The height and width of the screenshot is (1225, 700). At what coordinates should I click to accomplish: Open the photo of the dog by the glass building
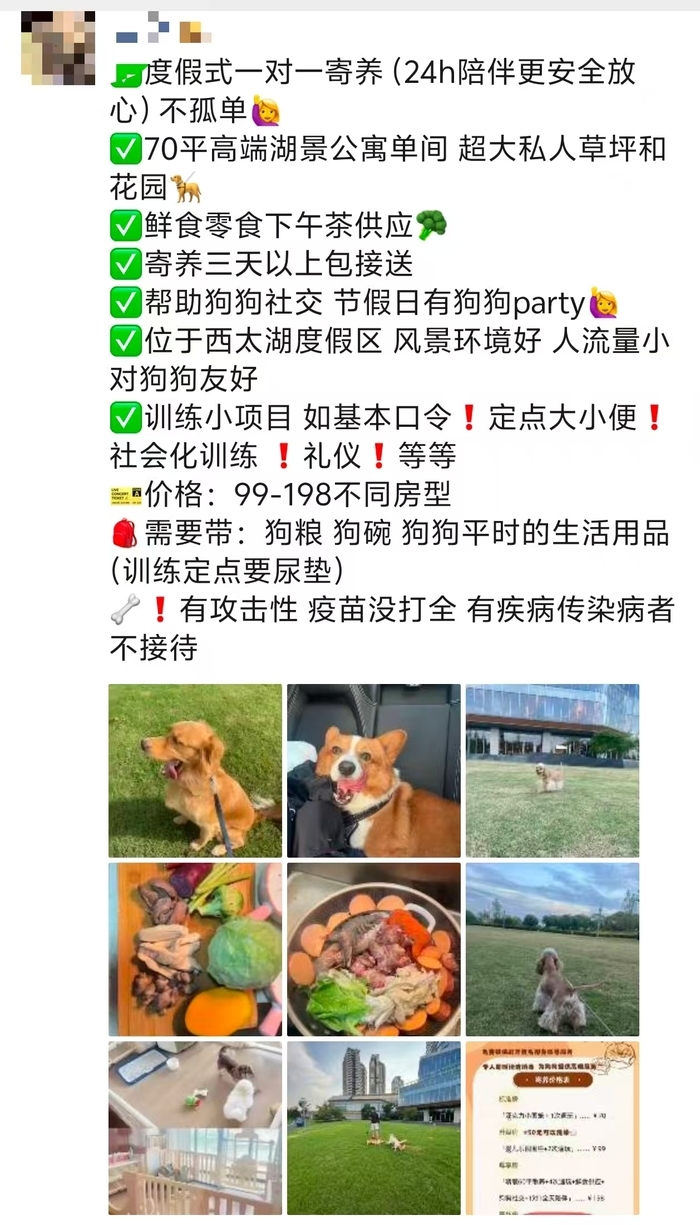[x=552, y=771]
